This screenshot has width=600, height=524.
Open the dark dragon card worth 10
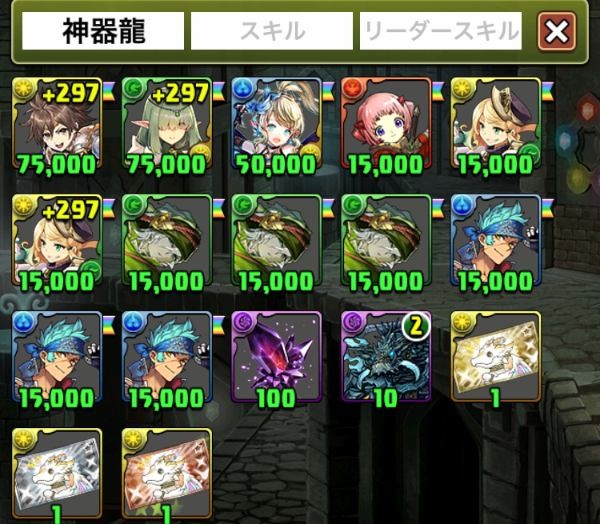pos(386,356)
